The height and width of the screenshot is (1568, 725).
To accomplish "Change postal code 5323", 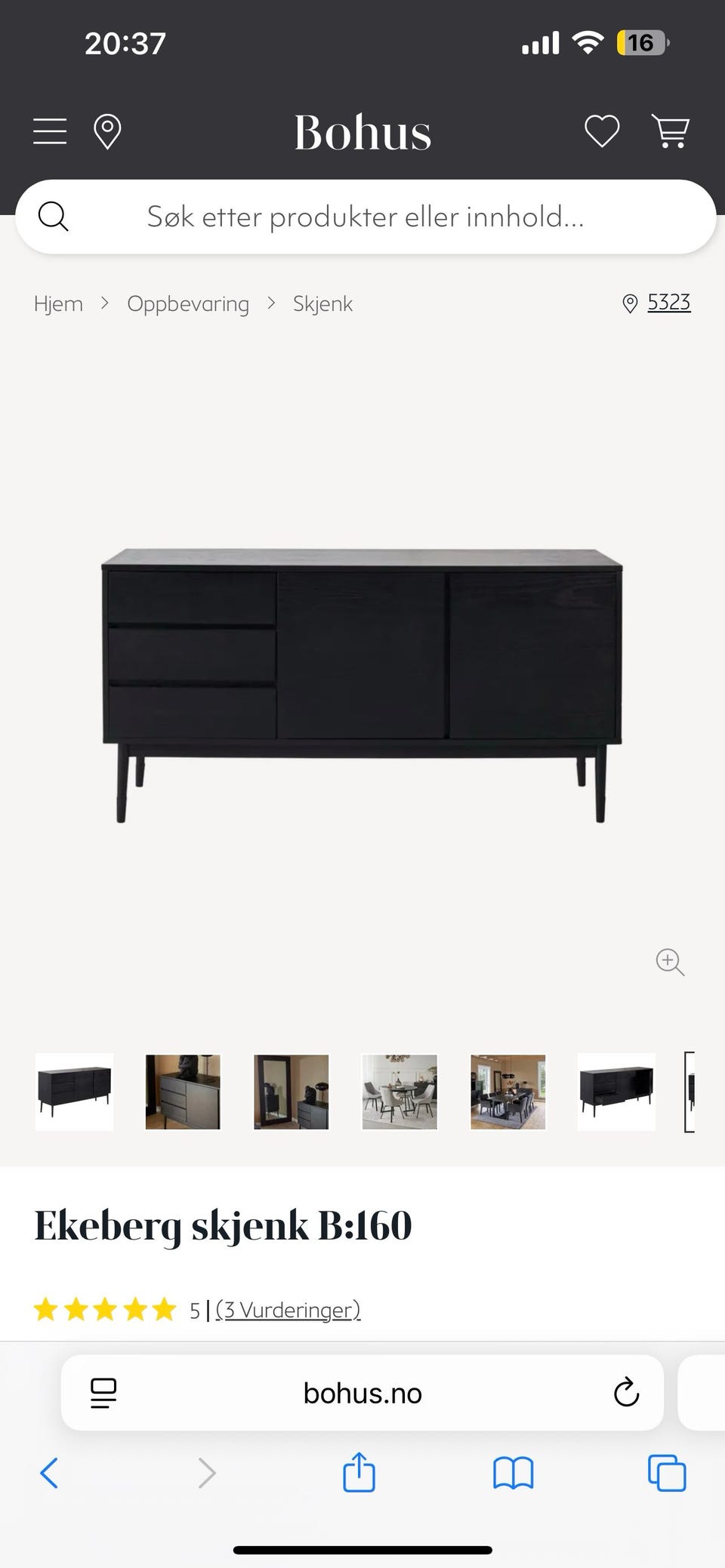I will pos(668,303).
